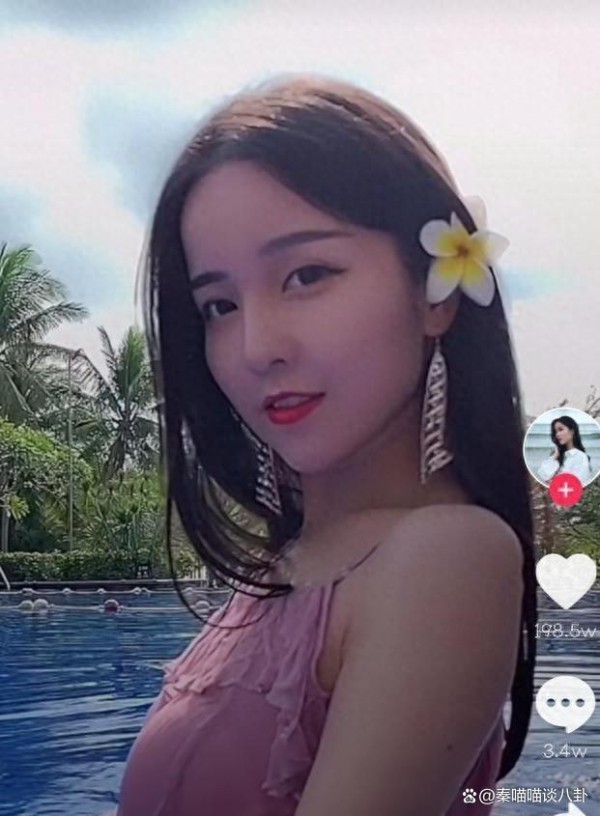Open the creator's profile avatar

coord(565,446)
